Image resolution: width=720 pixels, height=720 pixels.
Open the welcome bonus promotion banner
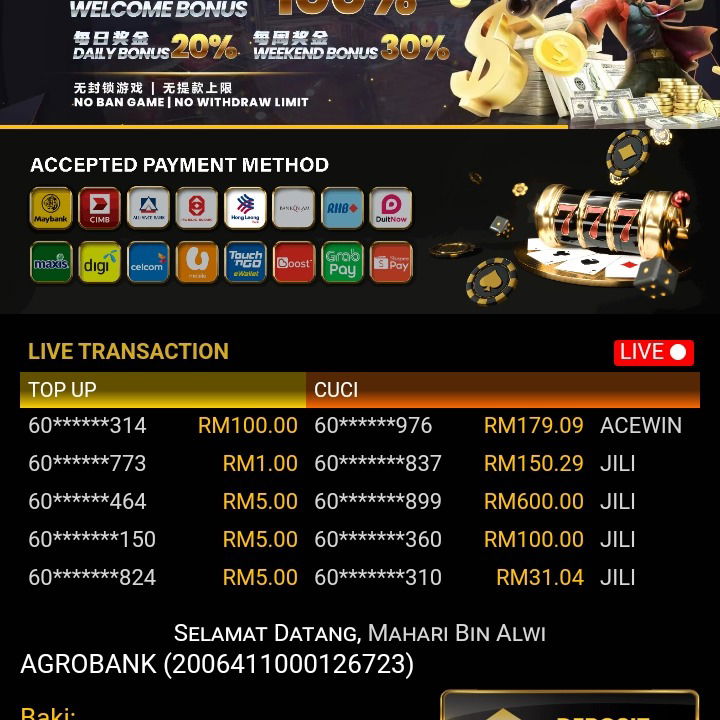pyautogui.click(x=360, y=60)
